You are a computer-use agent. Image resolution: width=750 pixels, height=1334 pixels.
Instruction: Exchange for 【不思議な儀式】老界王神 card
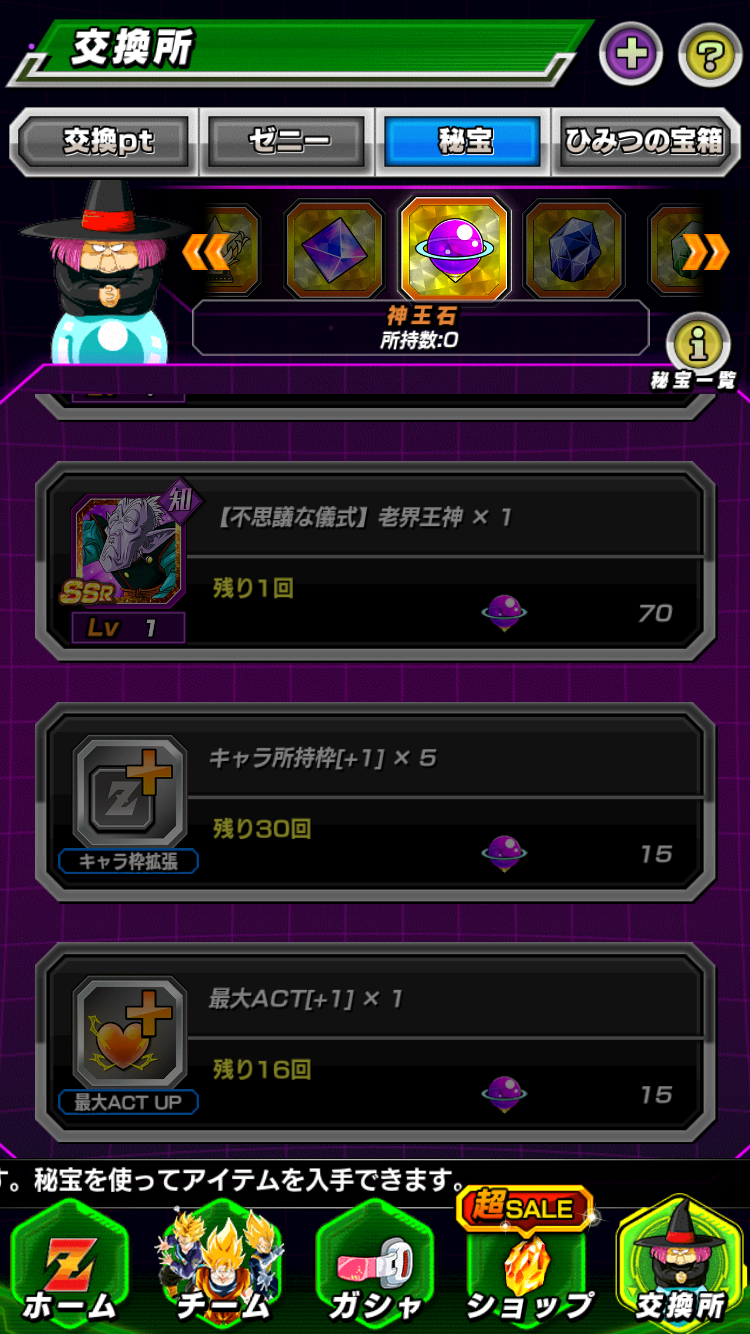click(375, 564)
